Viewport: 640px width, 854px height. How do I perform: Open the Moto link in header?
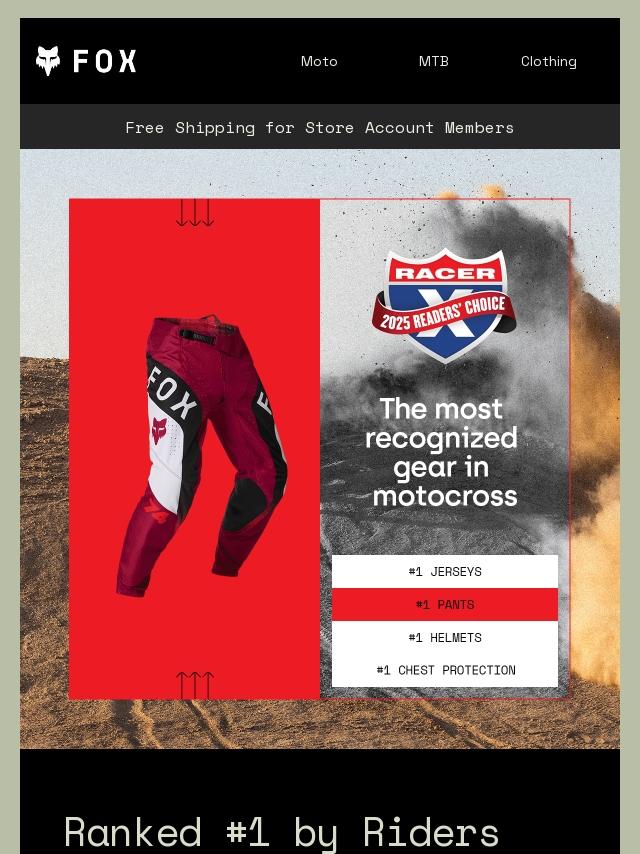(319, 61)
